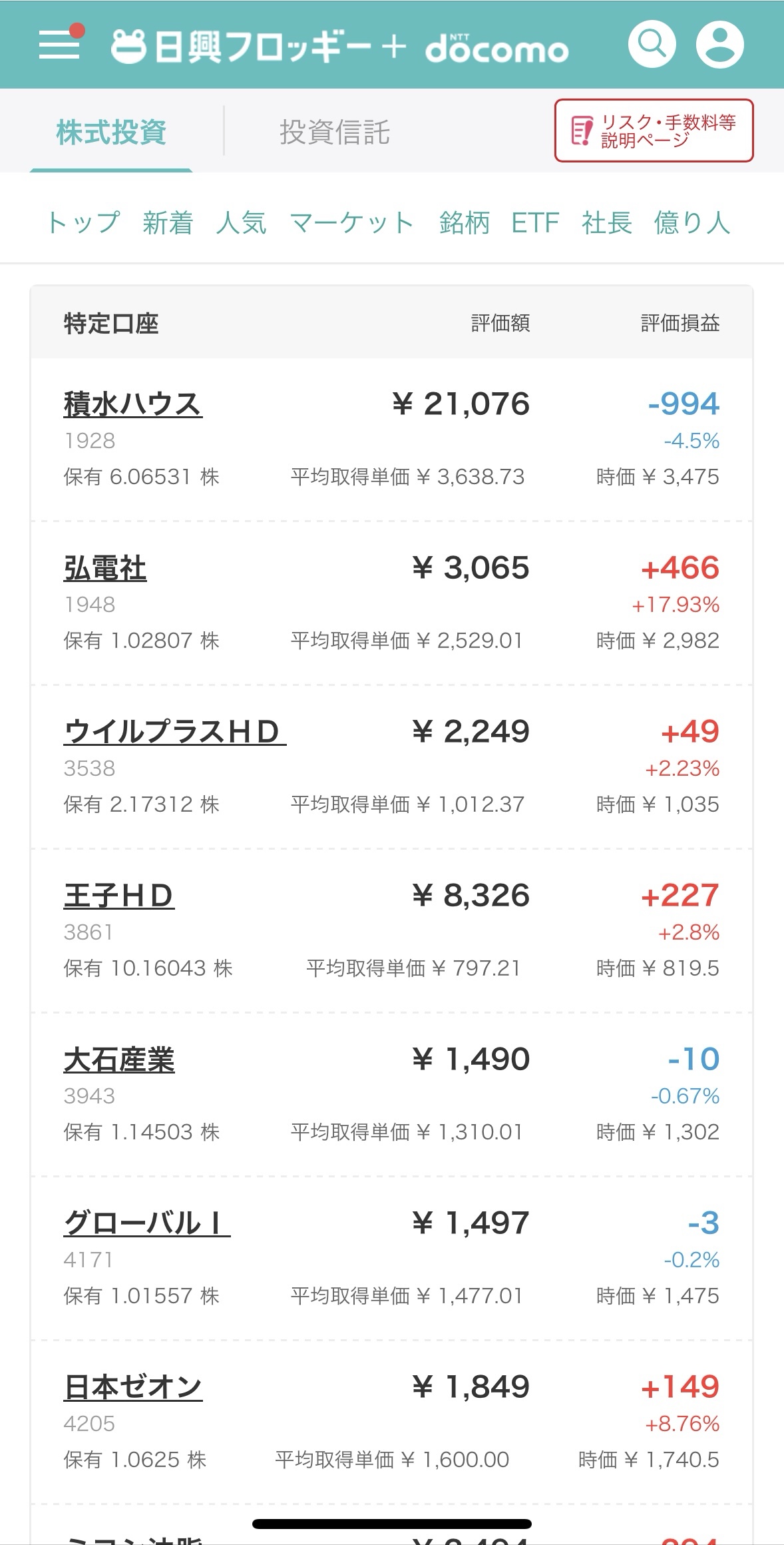
Task: View 大石産業 stock details
Action: tap(119, 1059)
